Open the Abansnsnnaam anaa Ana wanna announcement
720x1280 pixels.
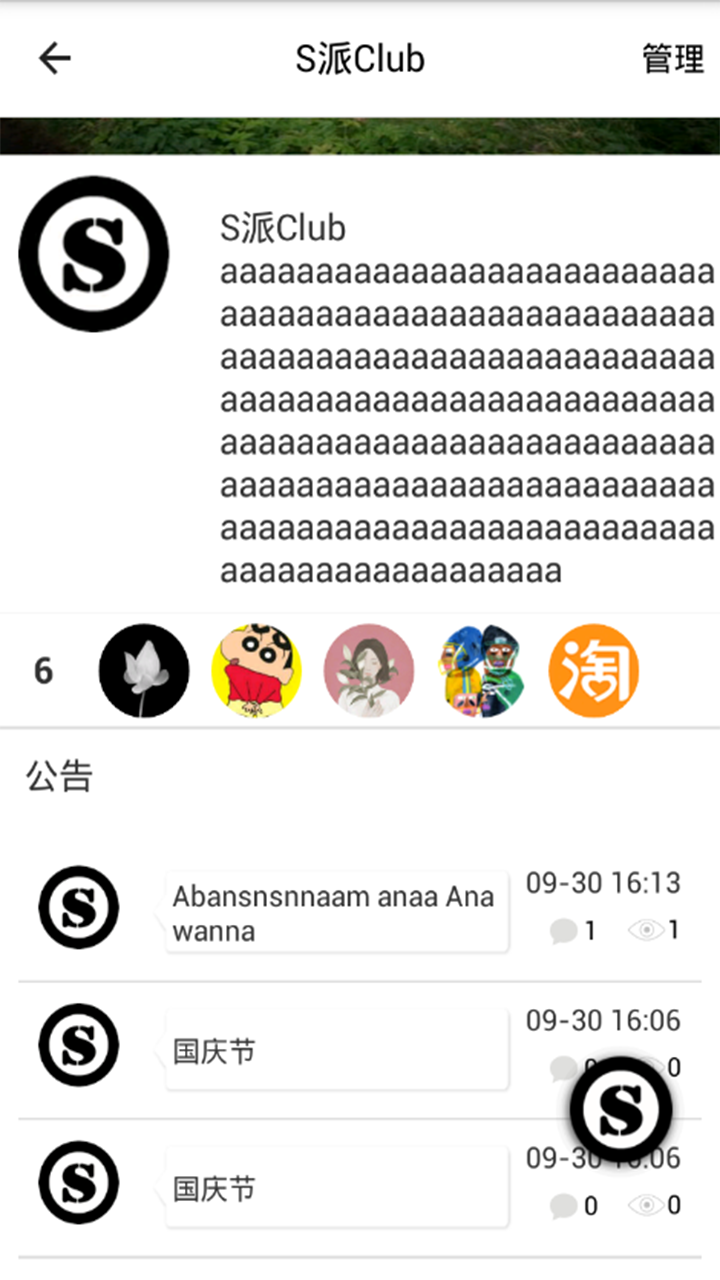pos(336,912)
